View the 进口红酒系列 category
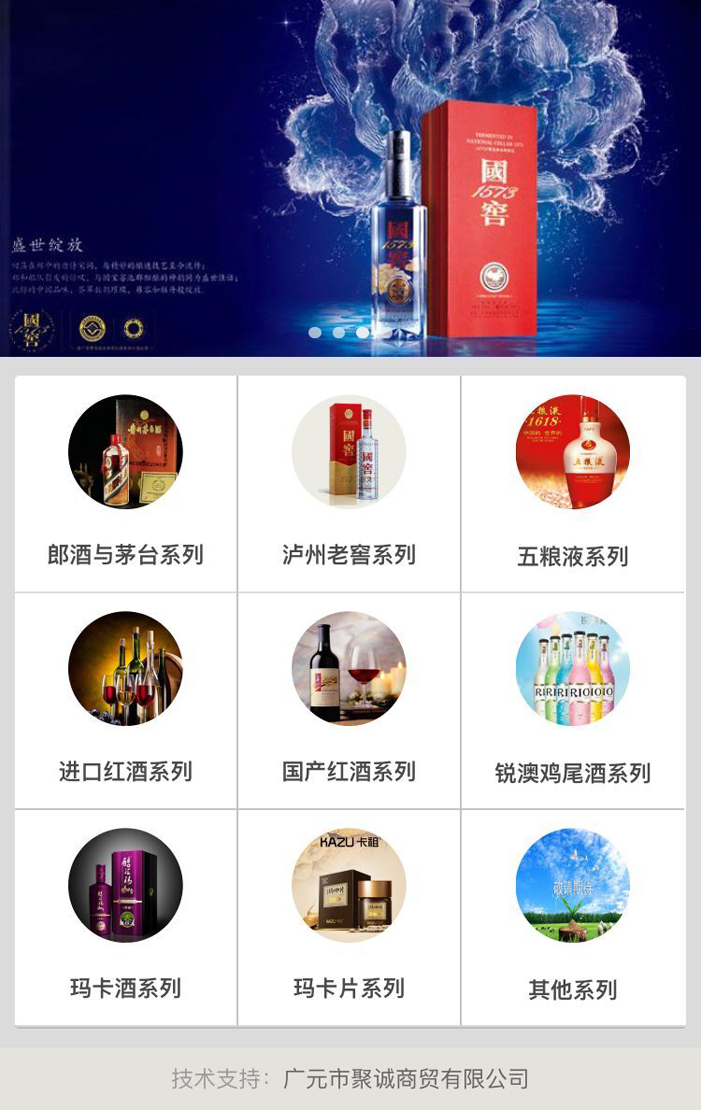Screen dimensions: 701x1110 [126, 700]
